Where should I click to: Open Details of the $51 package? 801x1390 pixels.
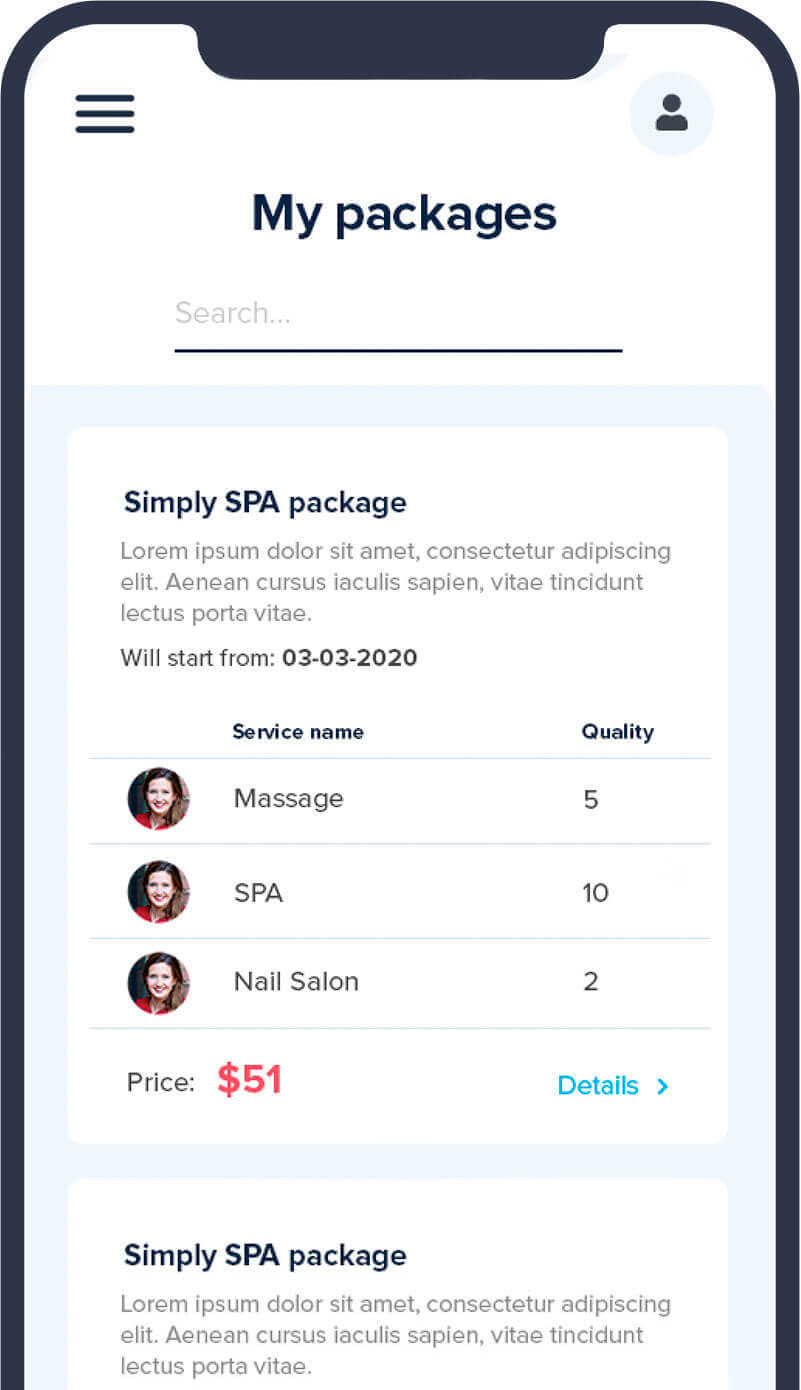point(612,1086)
